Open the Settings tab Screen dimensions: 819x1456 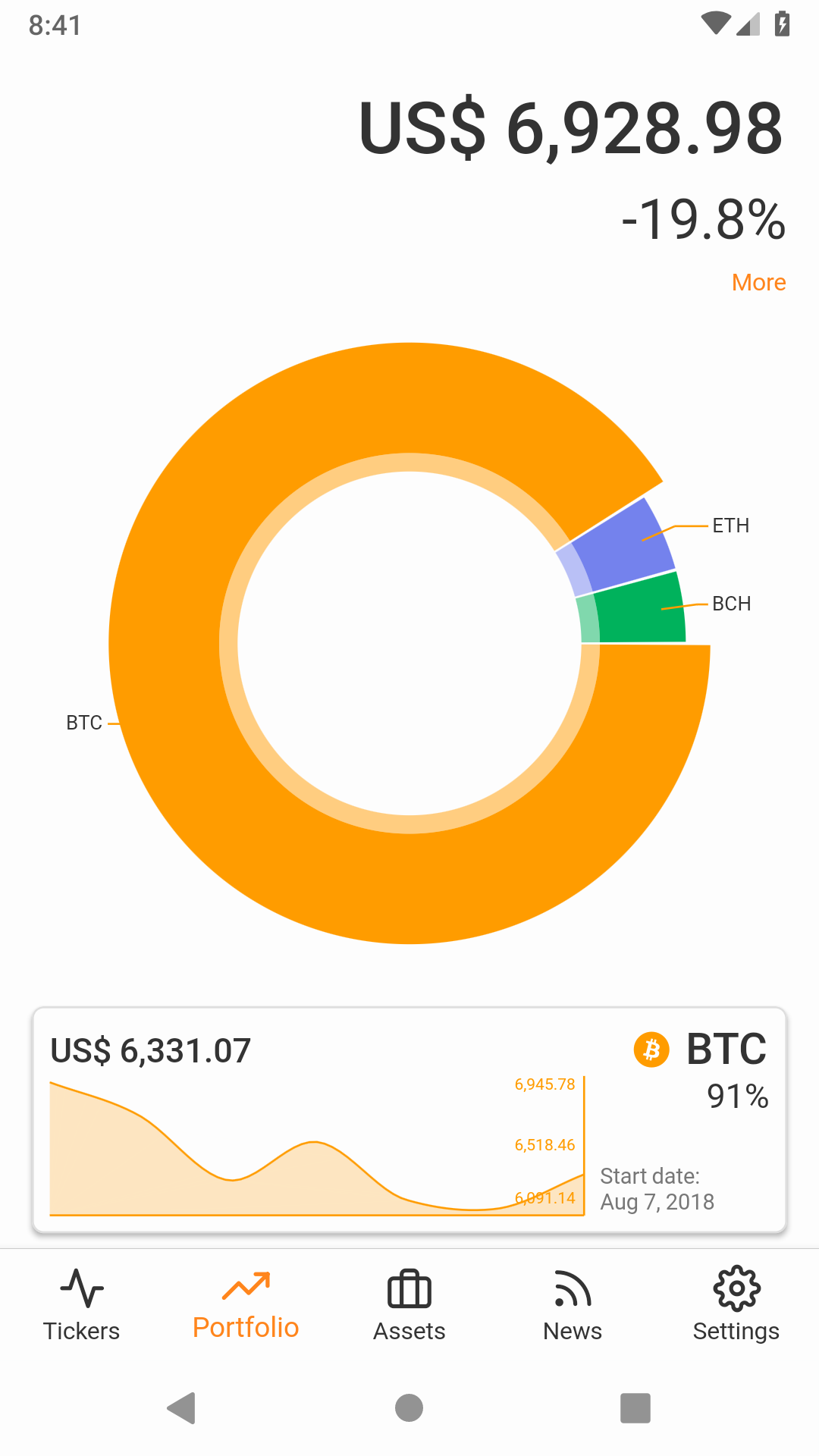tap(736, 1306)
